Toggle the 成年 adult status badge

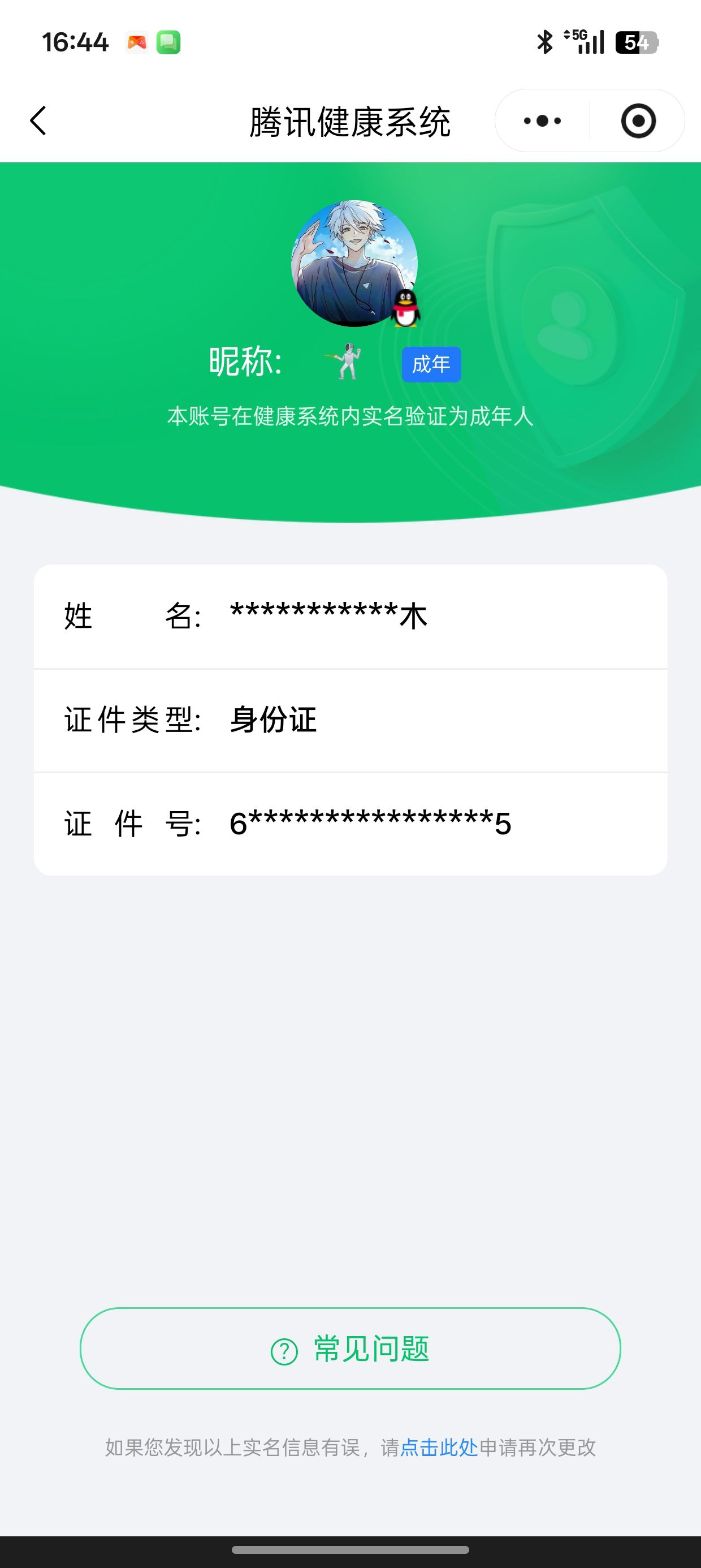tap(431, 363)
